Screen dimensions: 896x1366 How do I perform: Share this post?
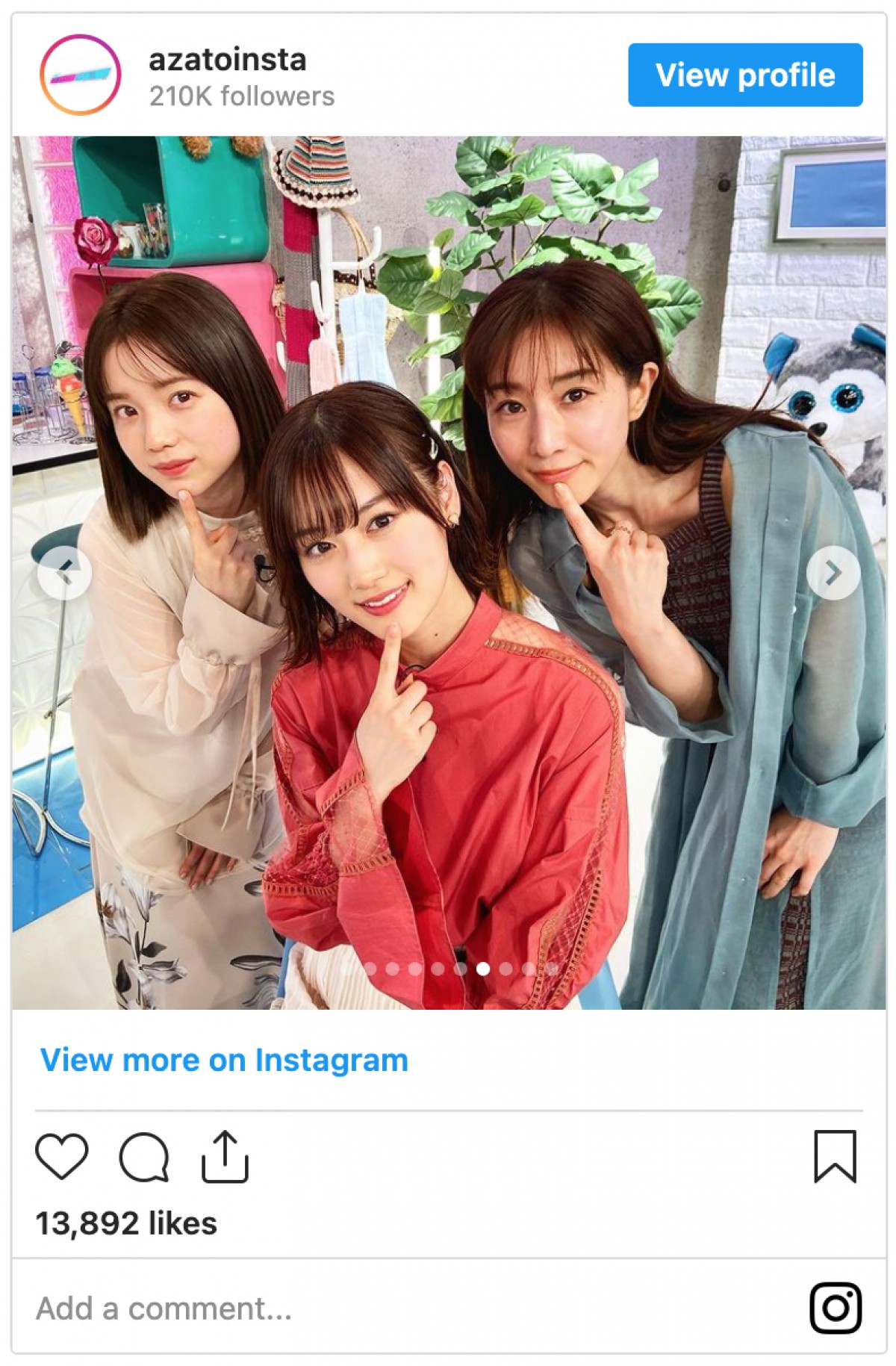tap(225, 1157)
